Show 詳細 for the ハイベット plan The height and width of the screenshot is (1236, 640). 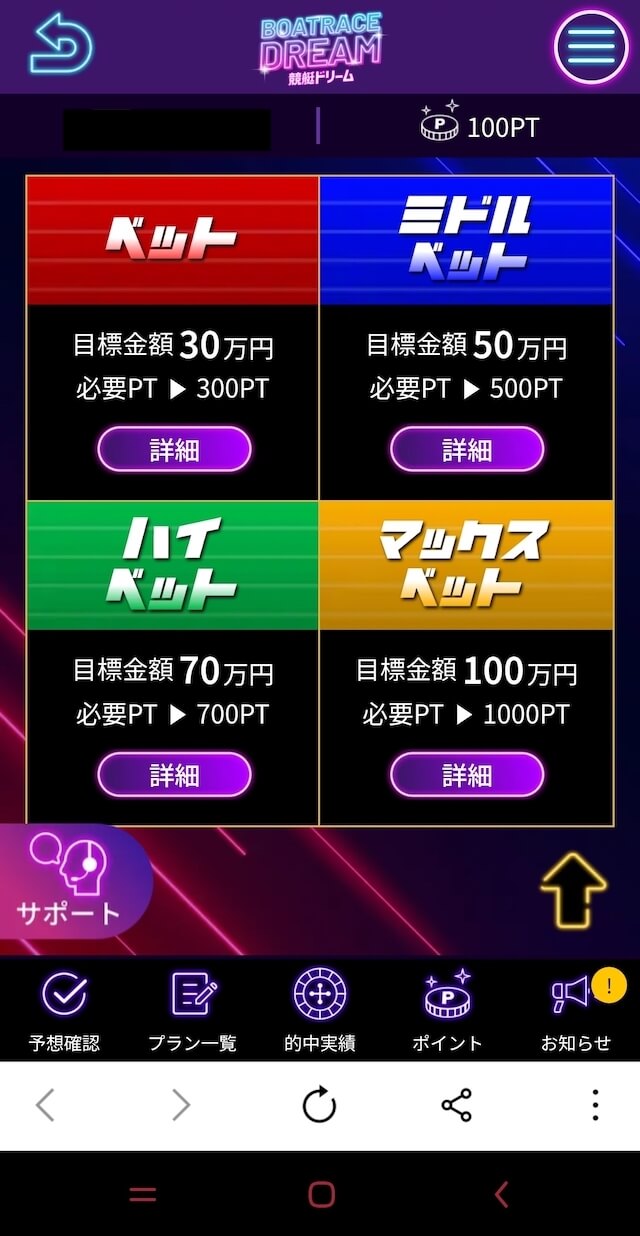coord(174,775)
